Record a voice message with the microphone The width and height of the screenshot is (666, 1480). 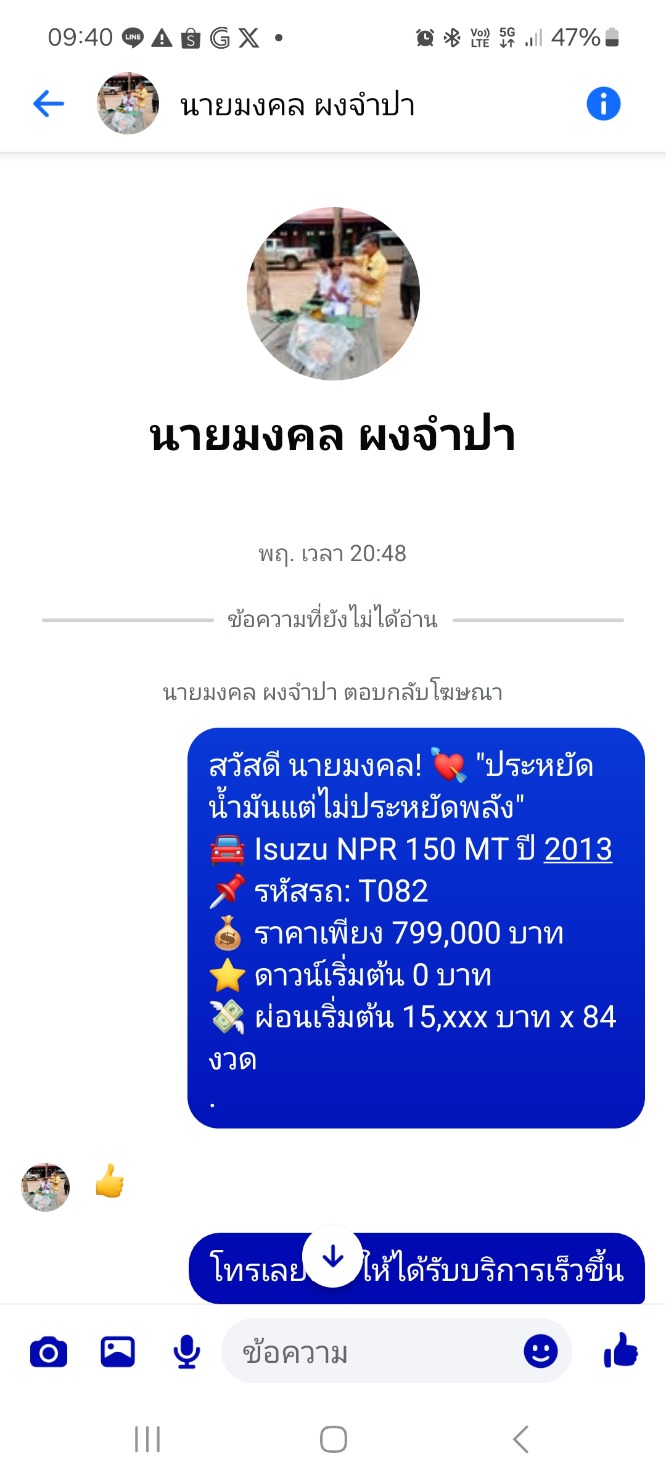[186, 1353]
